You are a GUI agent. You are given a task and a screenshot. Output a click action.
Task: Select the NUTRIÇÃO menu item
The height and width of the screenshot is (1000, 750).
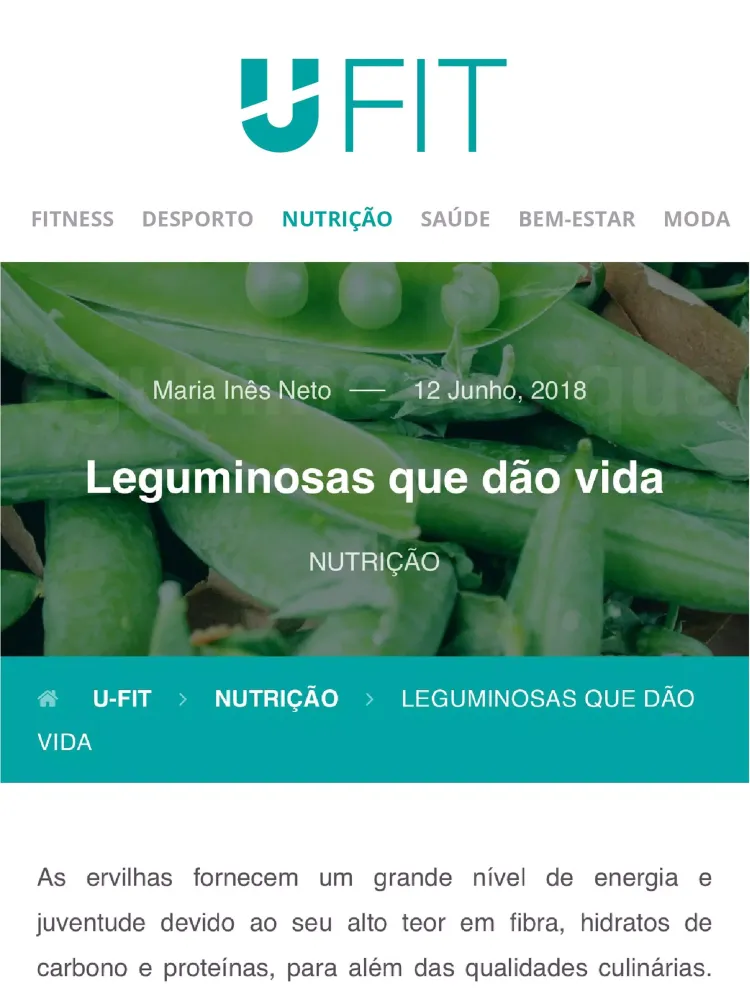[x=337, y=219]
